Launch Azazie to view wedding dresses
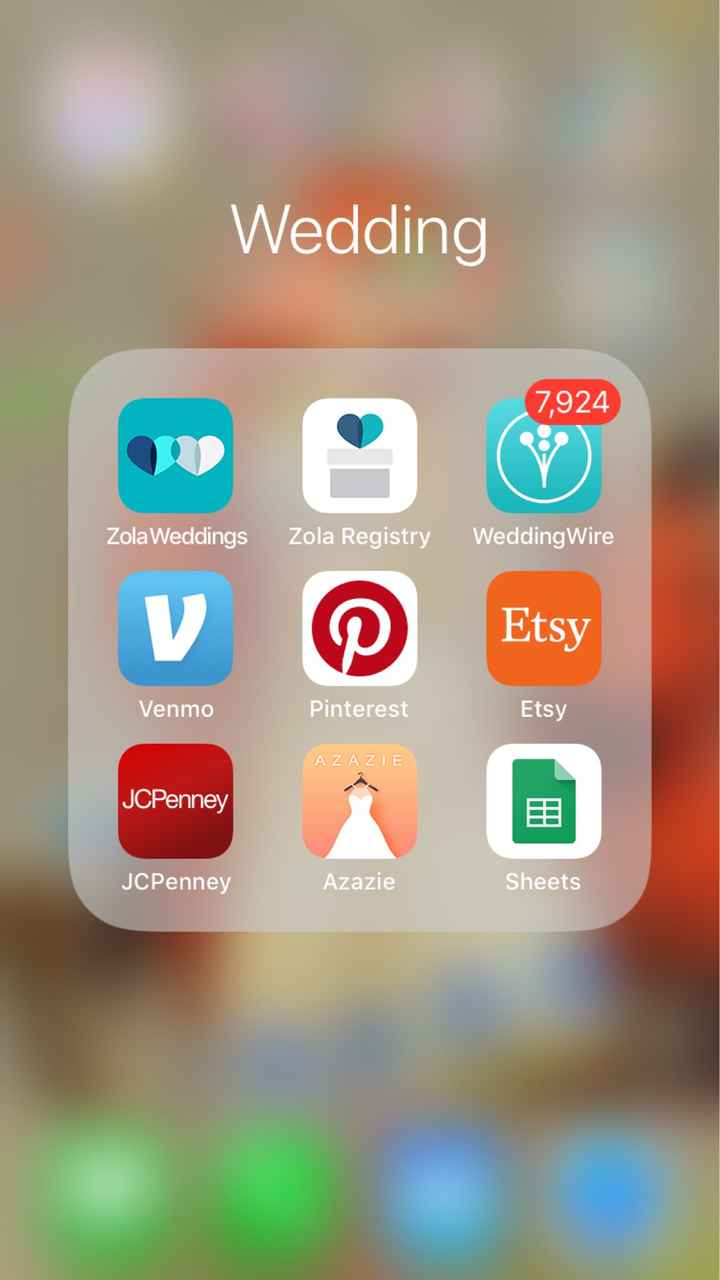720x1280 pixels. (x=360, y=800)
